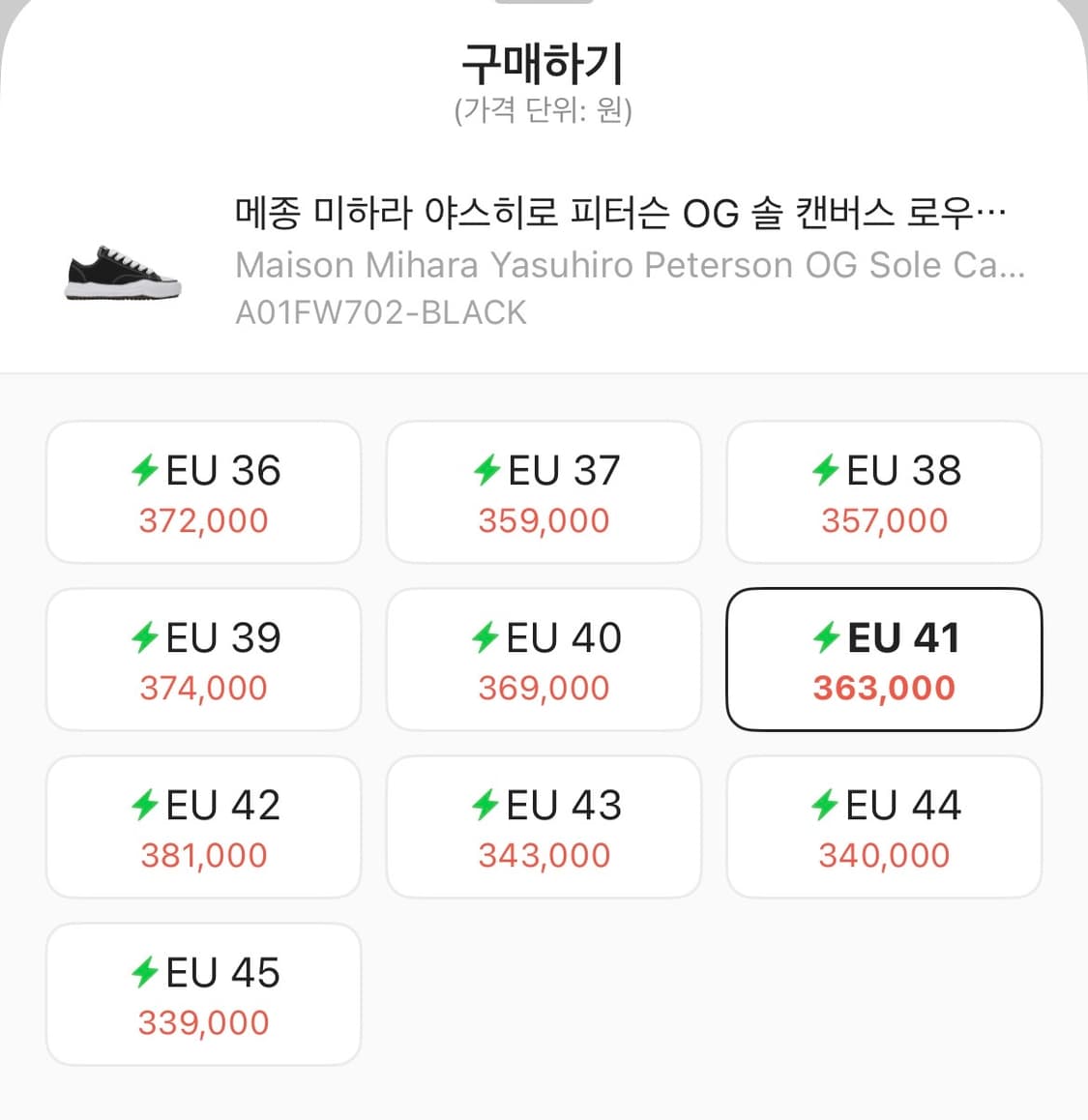Viewport: 1088px width, 1120px height.
Task: Deselect the currently selected EU 41 size
Action: point(883,659)
